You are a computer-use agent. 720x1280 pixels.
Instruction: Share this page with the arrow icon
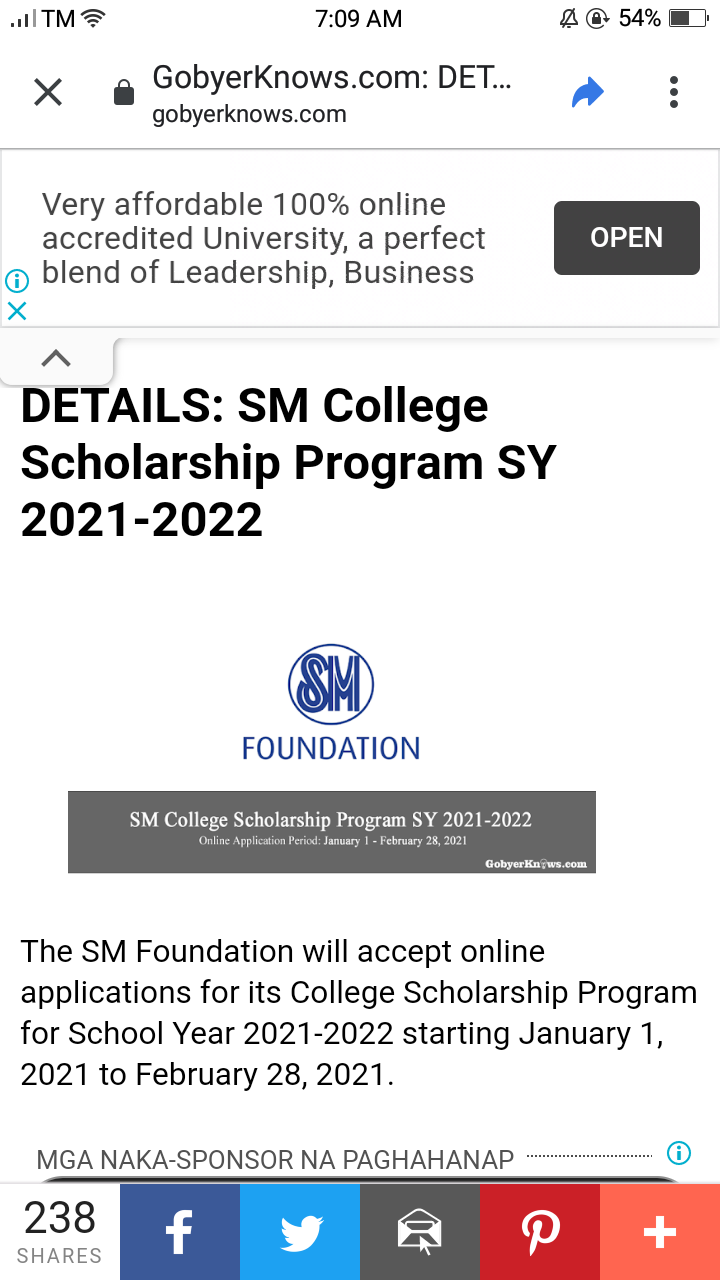click(588, 93)
